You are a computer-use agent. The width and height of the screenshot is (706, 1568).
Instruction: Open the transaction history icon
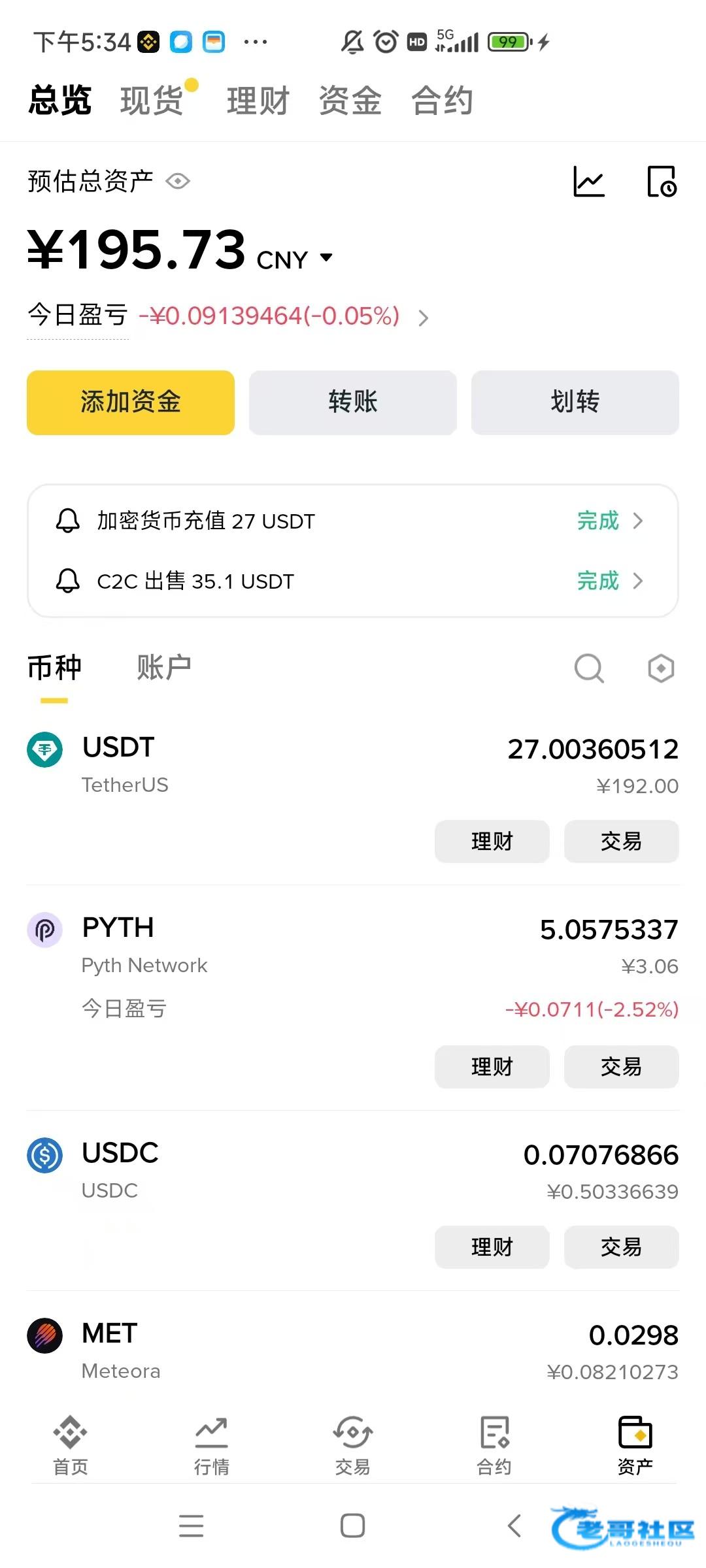[x=662, y=181]
